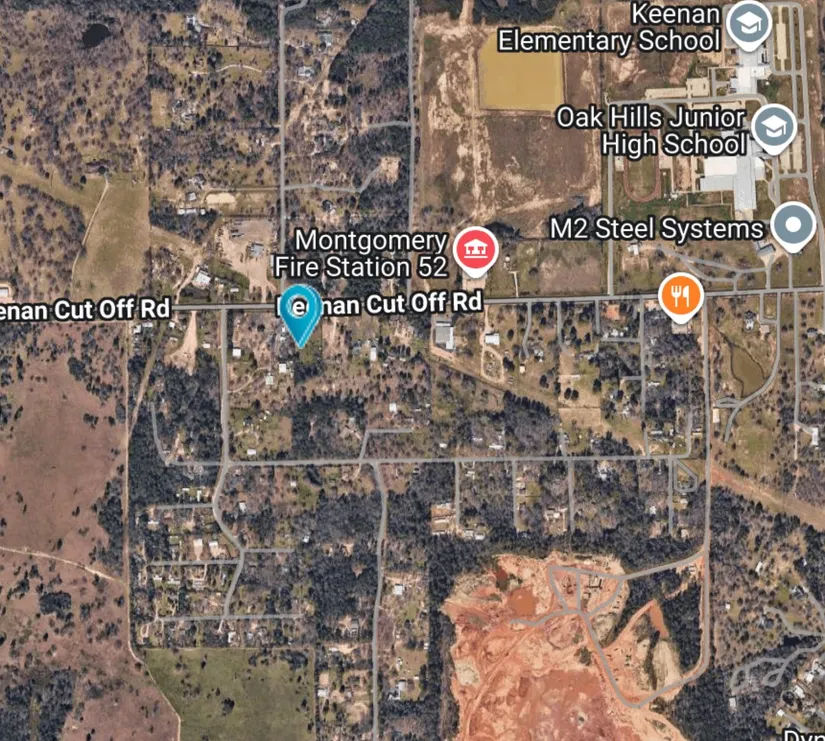This screenshot has width=825, height=741.
Task: Open the Keenan Elementary School place marker
Action: coord(748,25)
